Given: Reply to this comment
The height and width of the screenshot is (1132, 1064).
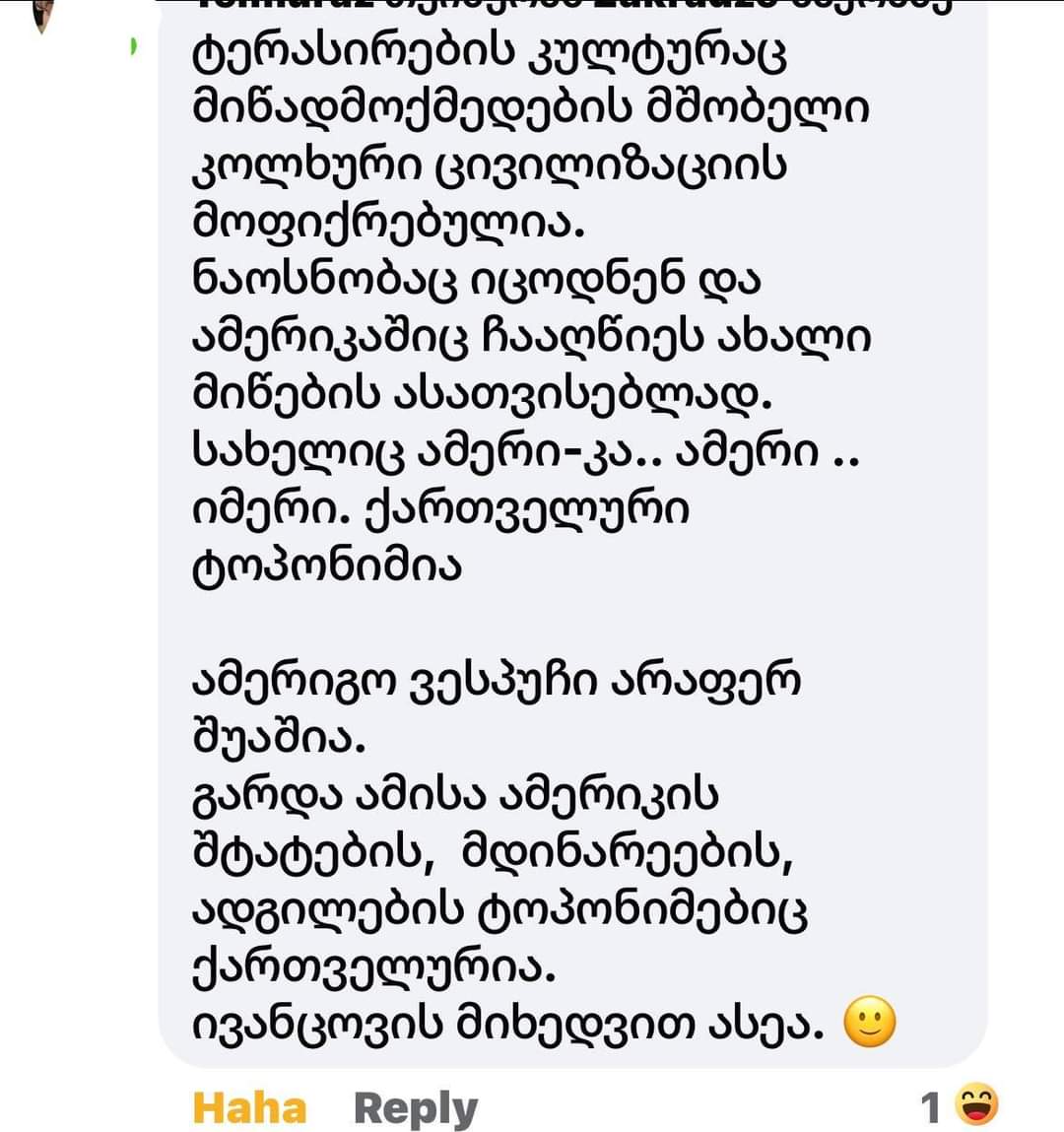Looking at the screenshot, I should point(415,1107).
